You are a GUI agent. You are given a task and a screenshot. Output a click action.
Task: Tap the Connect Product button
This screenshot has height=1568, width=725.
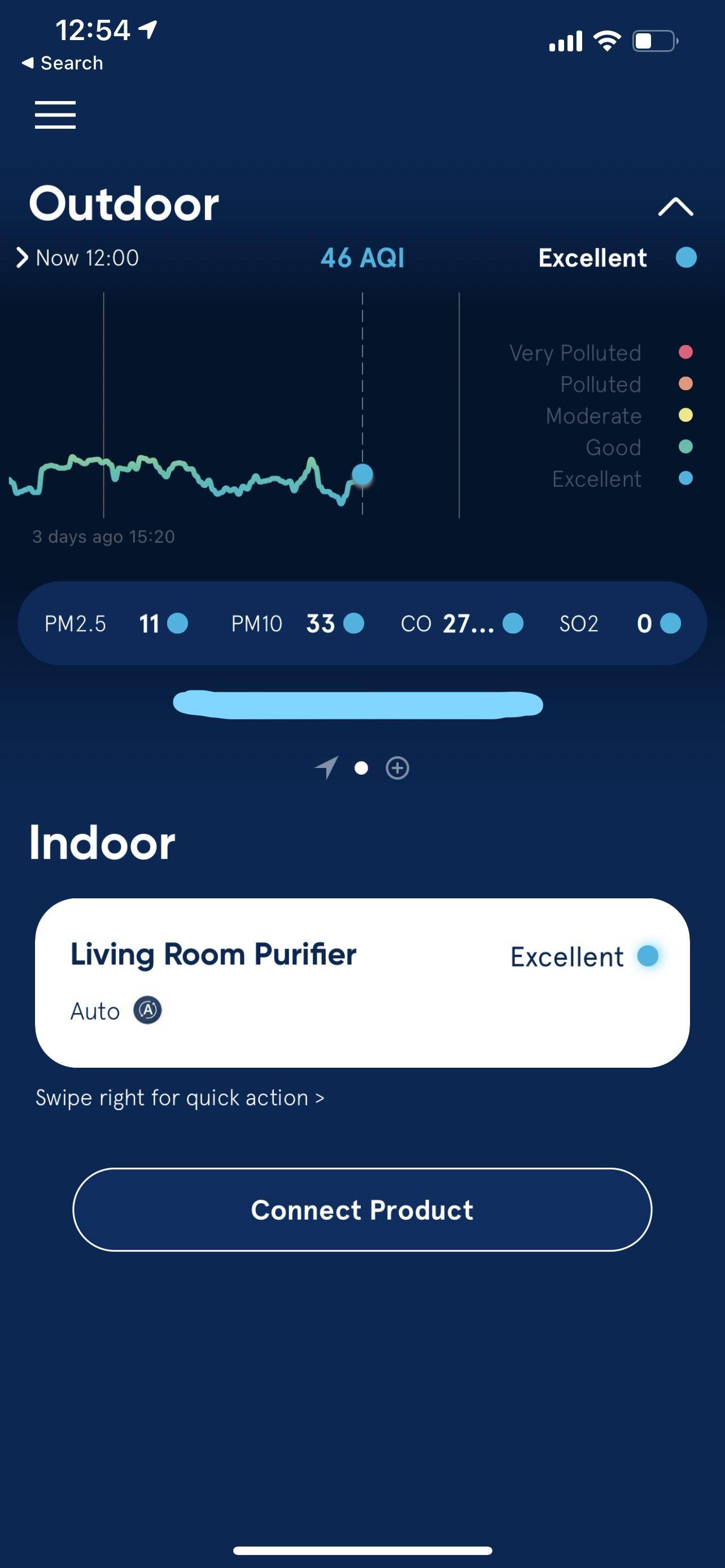pyautogui.click(x=362, y=1209)
